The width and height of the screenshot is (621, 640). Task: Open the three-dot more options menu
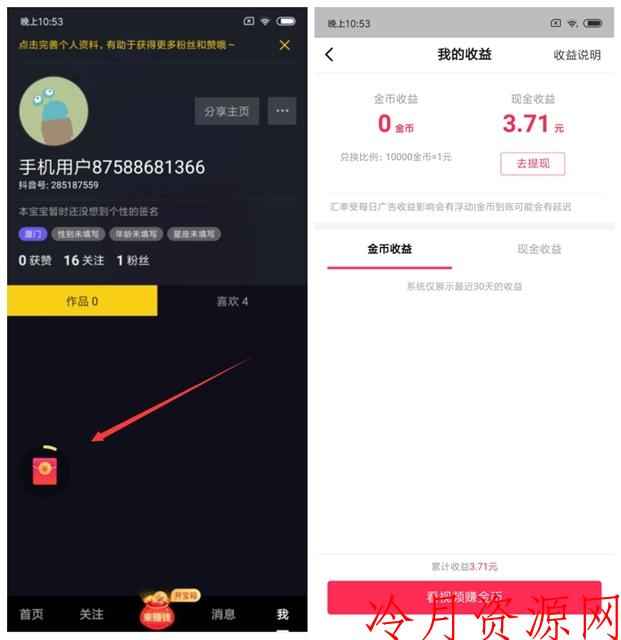(282, 111)
